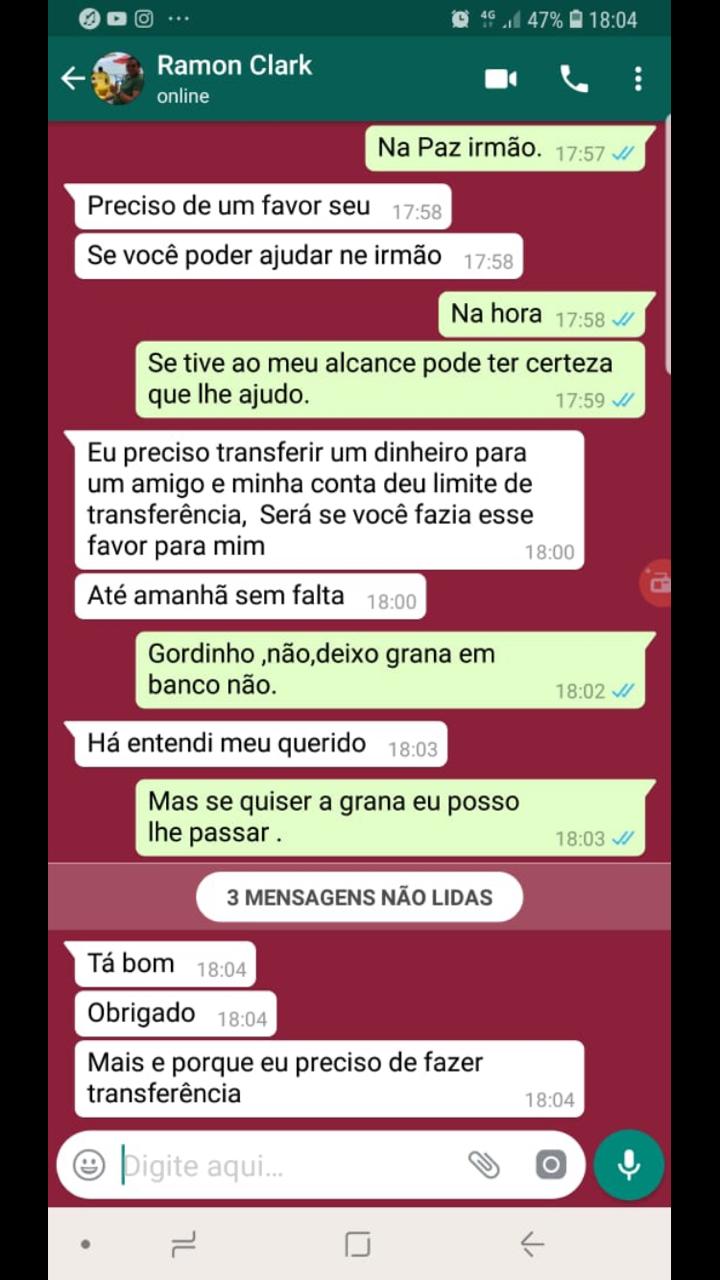Viewport: 720px width, 1280px height.
Task: Attach a file with the paperclip icon
Action: [484, 1164]
